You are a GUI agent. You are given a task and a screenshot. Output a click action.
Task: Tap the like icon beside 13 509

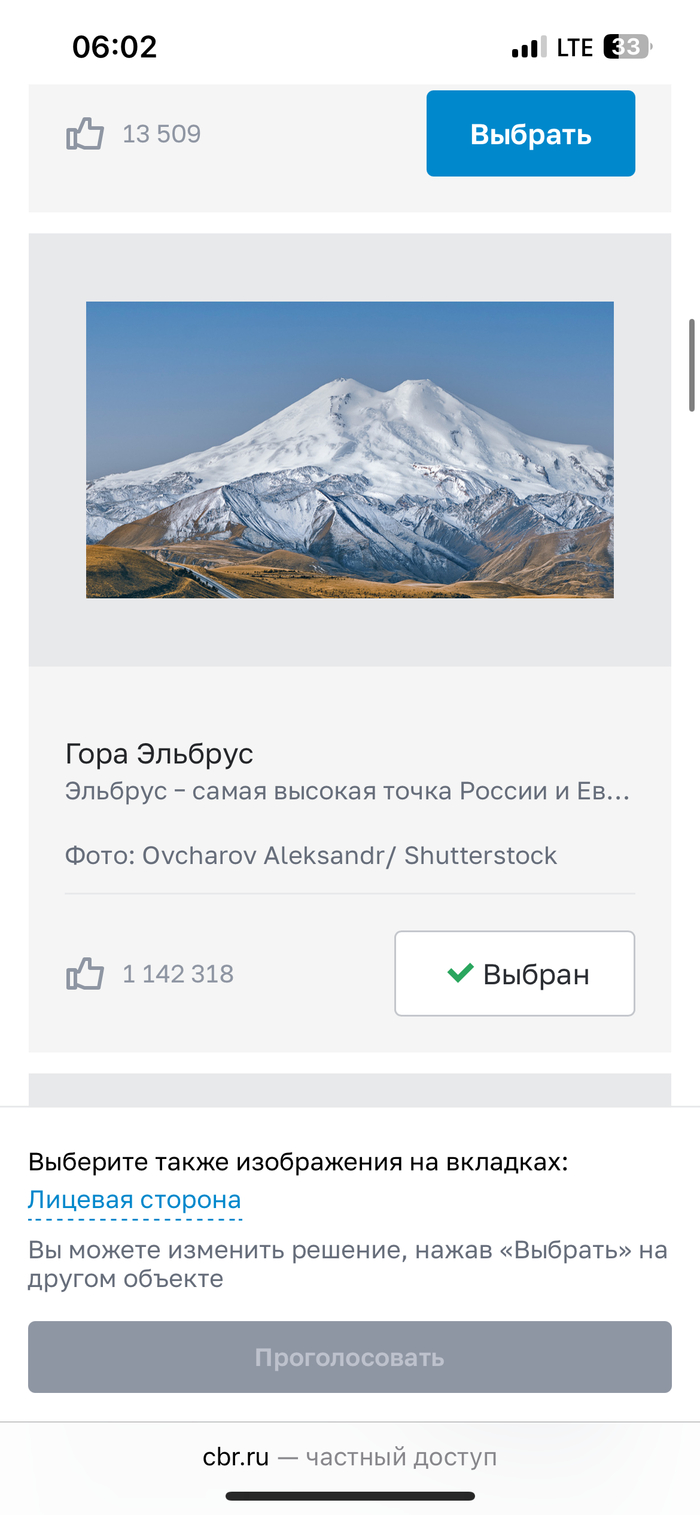point(85,134)
